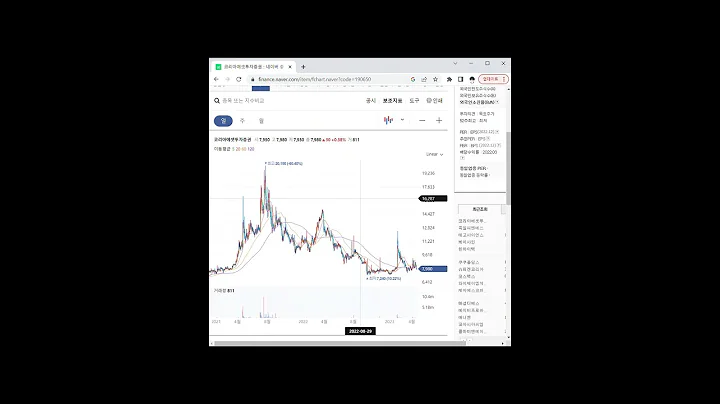720x404 pixels.
Task: Zoom in the chart with plus
Action: point(438,120)
